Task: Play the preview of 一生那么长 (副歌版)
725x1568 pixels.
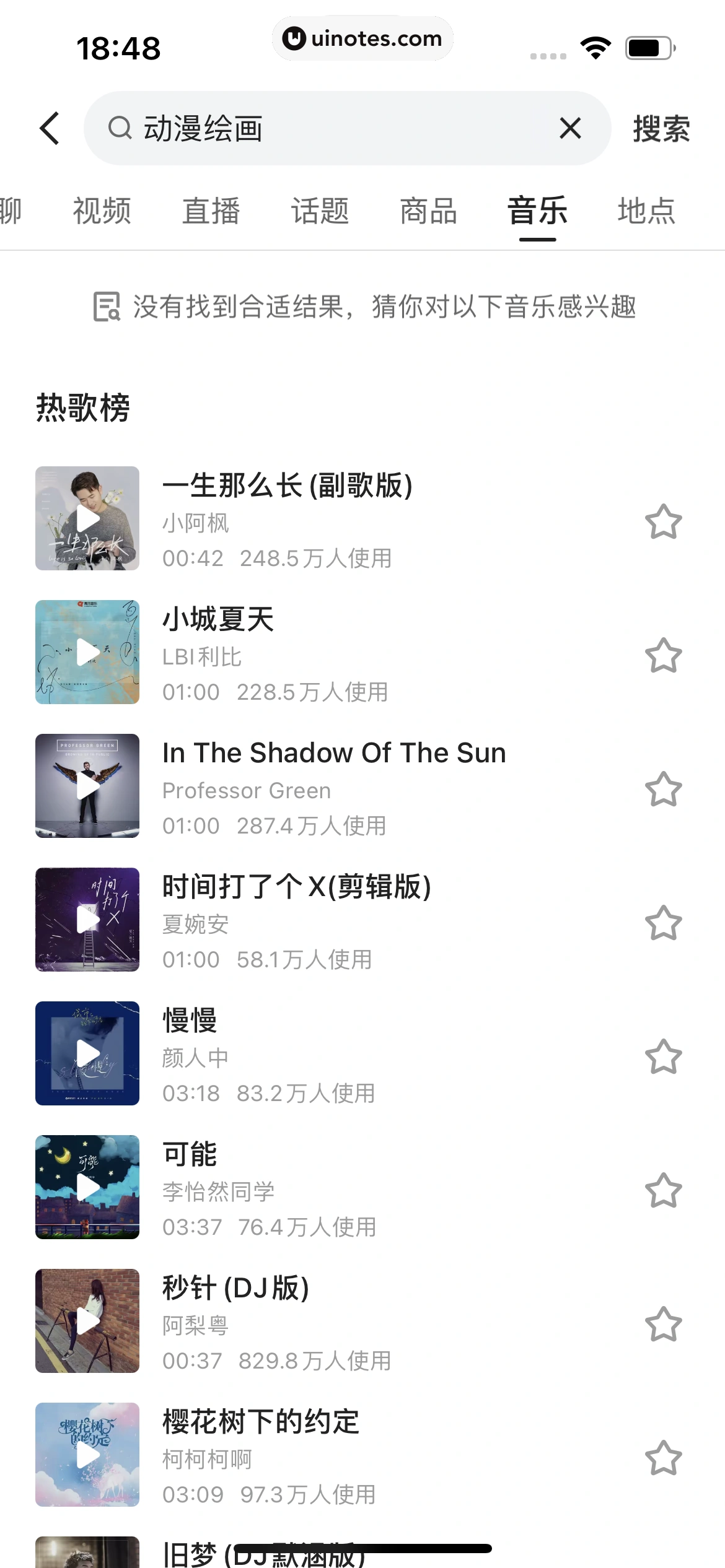Action: 87,518
